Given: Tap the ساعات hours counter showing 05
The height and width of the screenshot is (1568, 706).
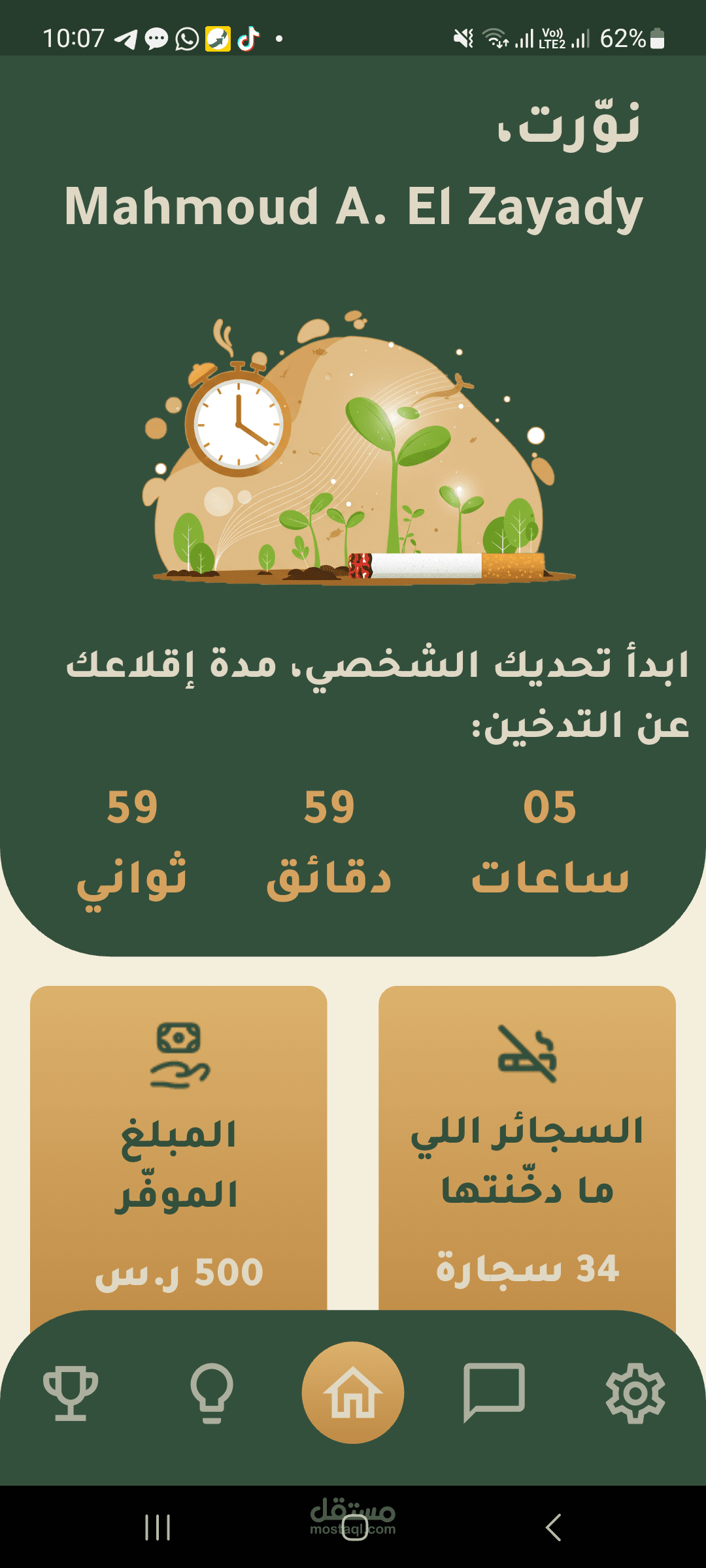Looking at the screenshot, I should point(551,840).
